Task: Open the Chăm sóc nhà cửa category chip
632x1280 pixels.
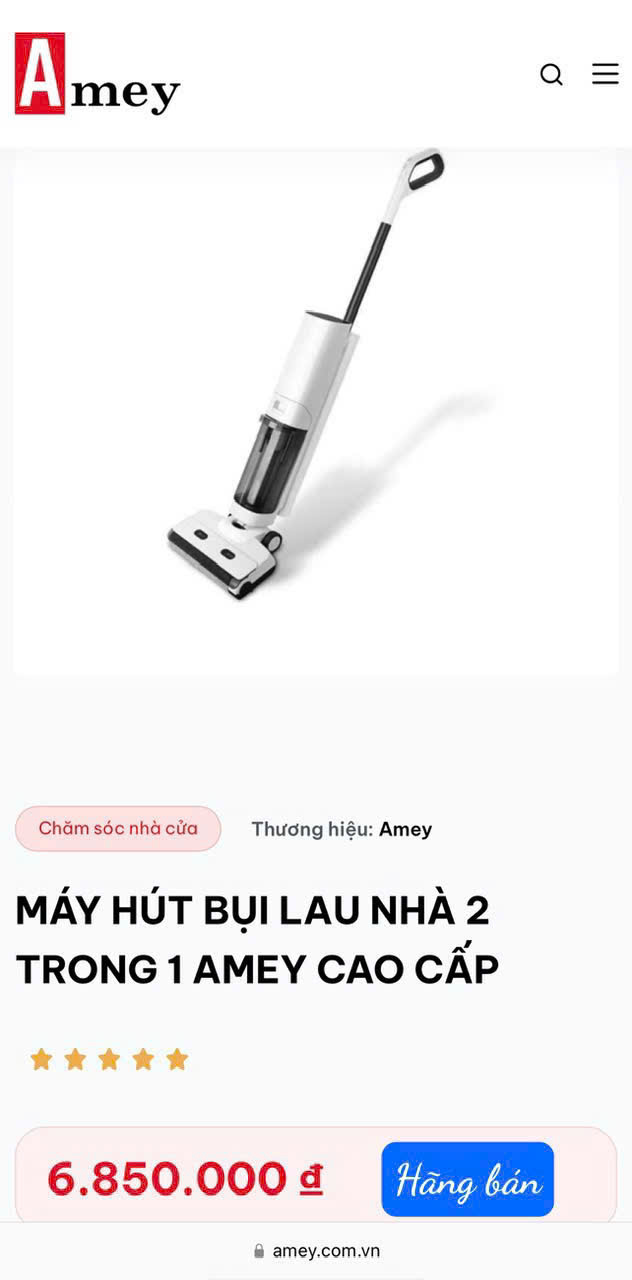Action: (x=118, y=828)
